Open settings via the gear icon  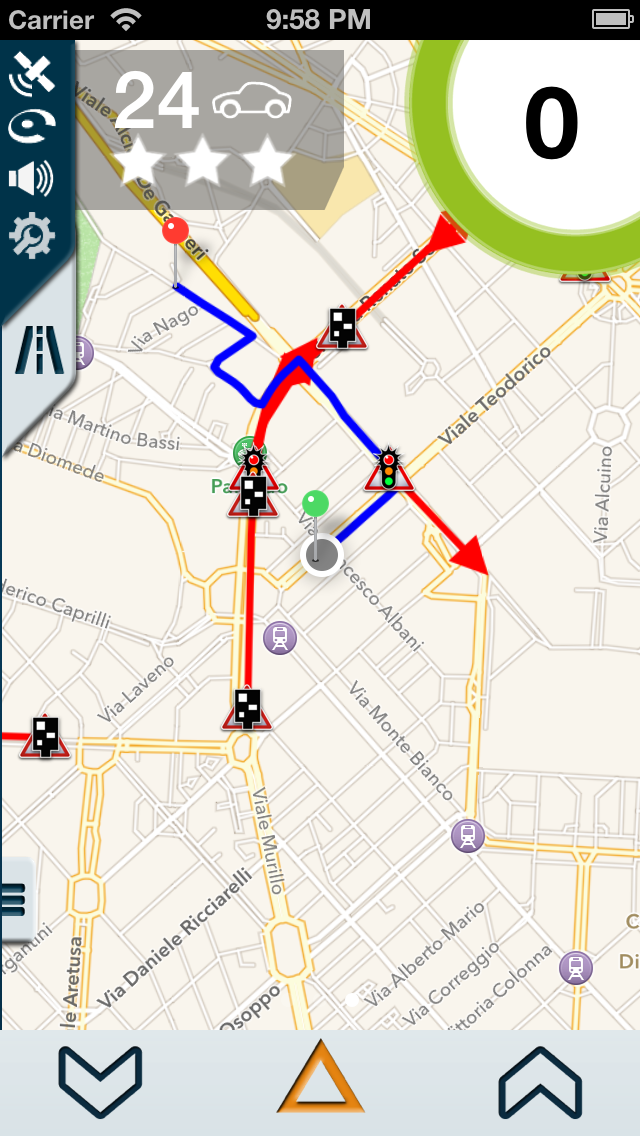(31, 236)
